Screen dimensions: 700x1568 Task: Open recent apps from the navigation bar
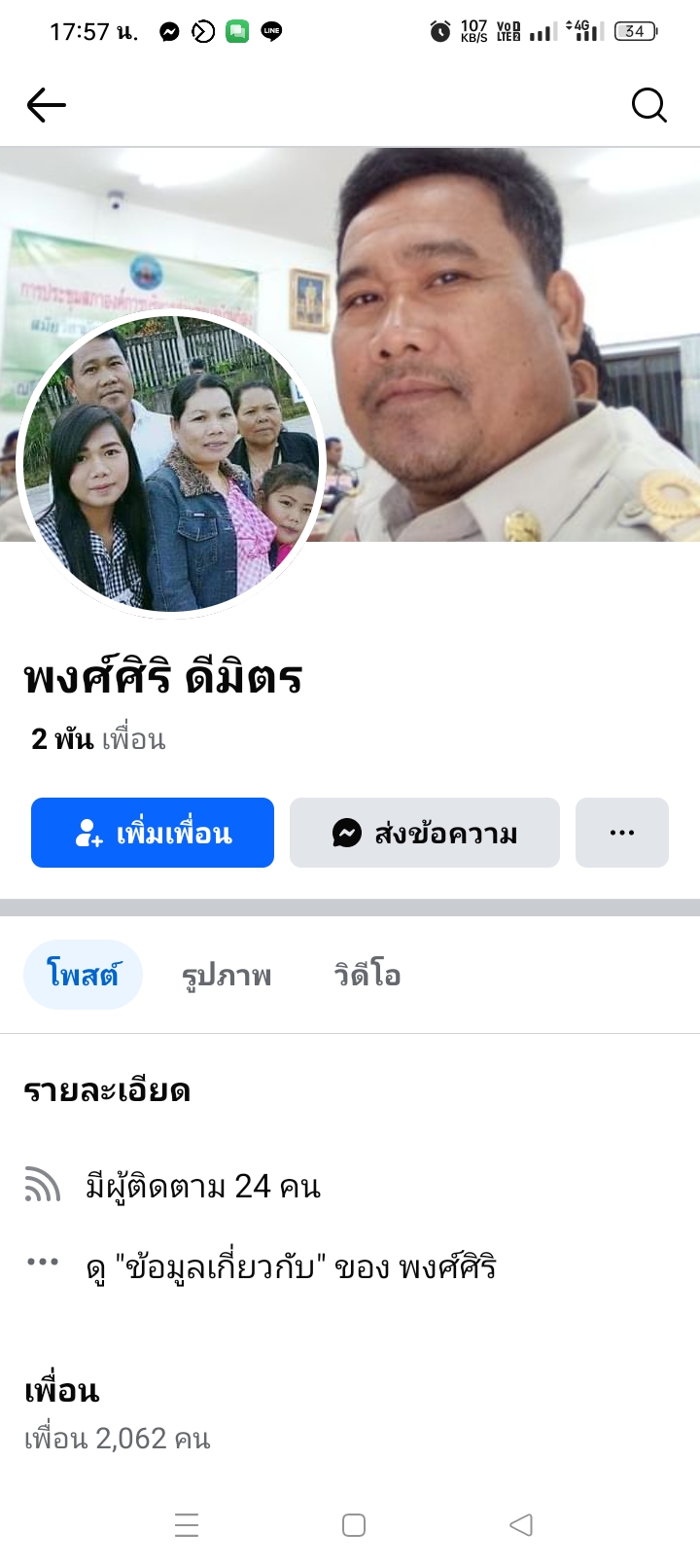[x=187, y=1525]
